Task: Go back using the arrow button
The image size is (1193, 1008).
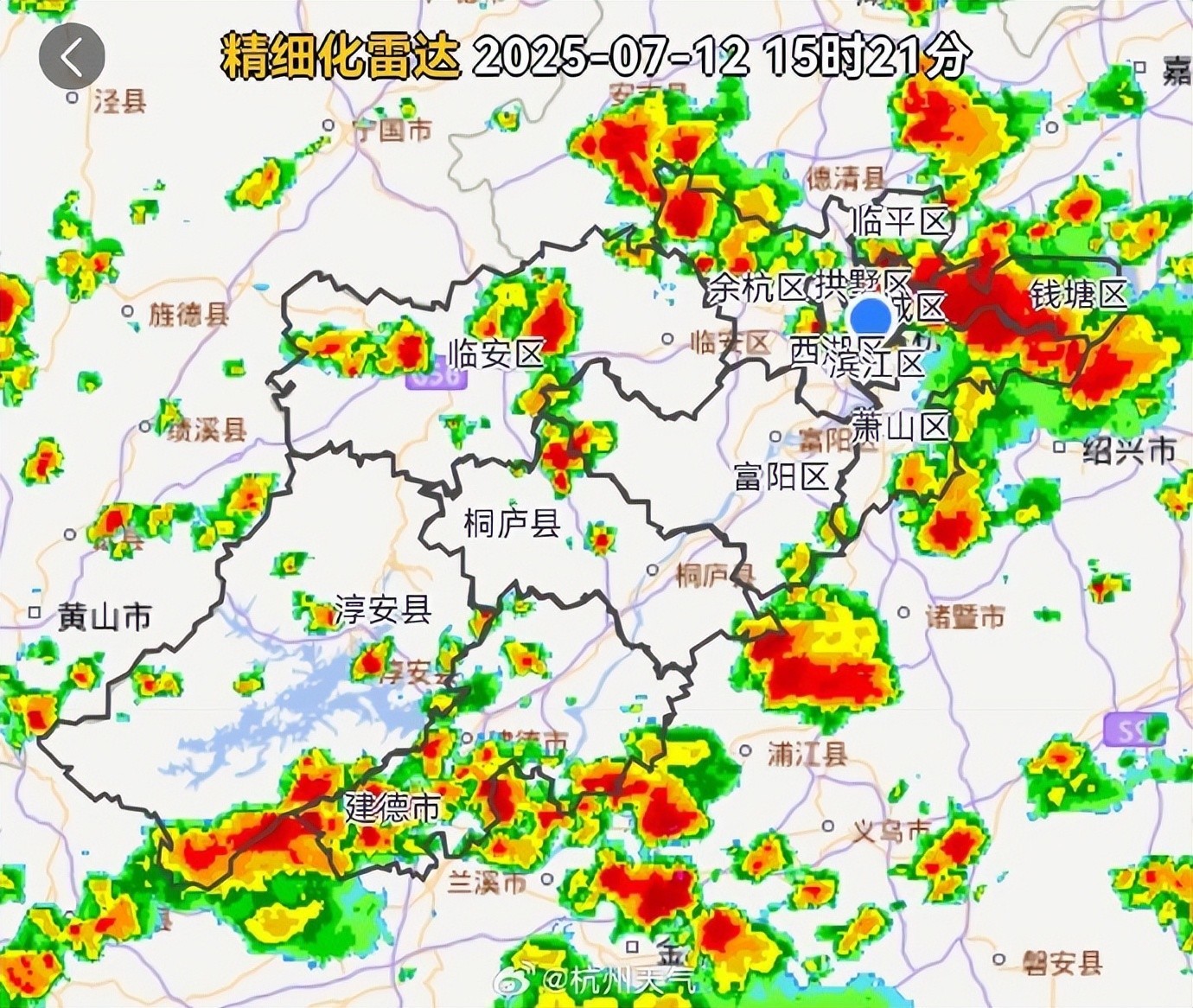Action: (x=72, y=57)
